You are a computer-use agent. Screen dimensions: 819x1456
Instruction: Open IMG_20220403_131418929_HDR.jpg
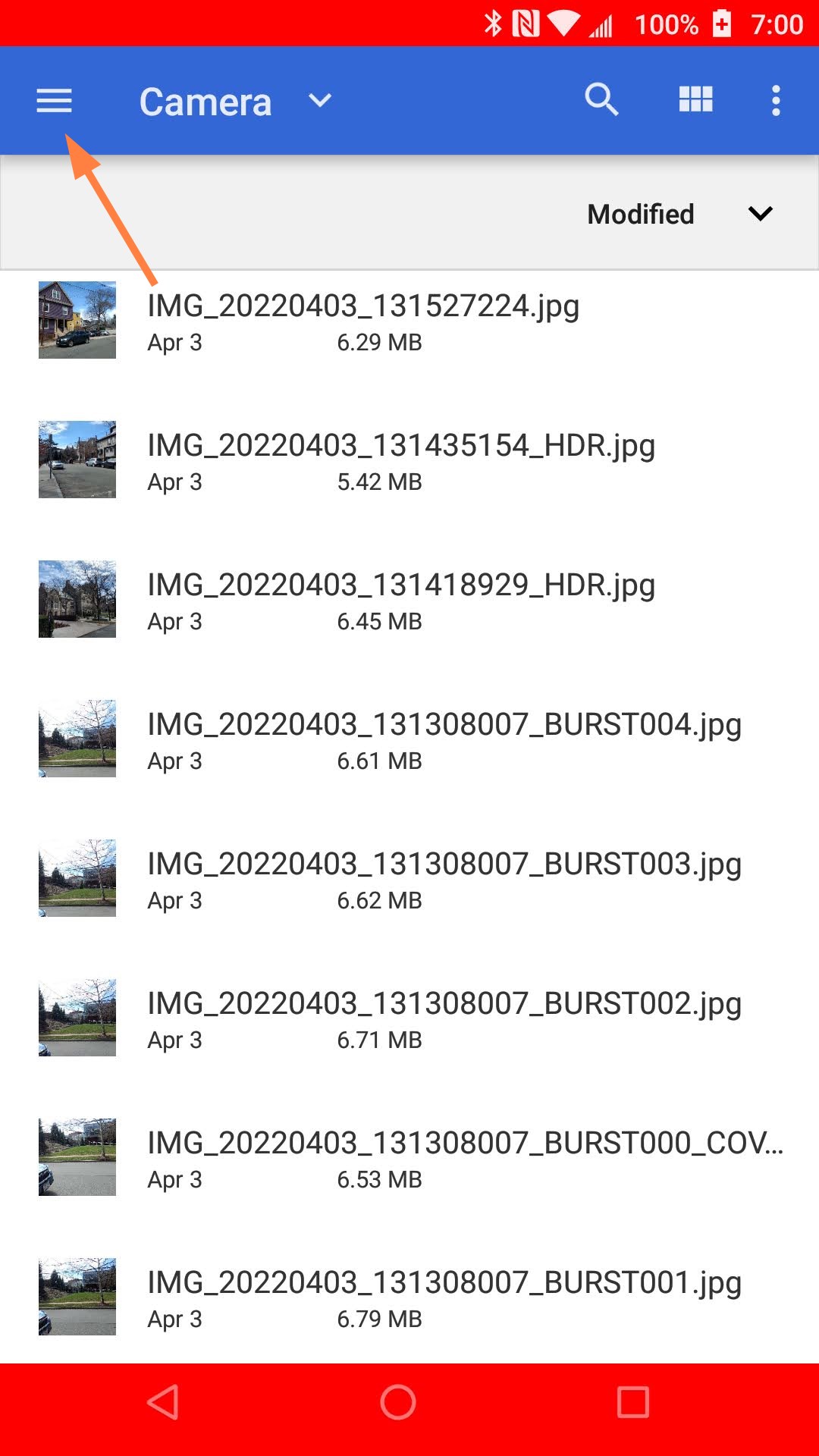[400, 599]
